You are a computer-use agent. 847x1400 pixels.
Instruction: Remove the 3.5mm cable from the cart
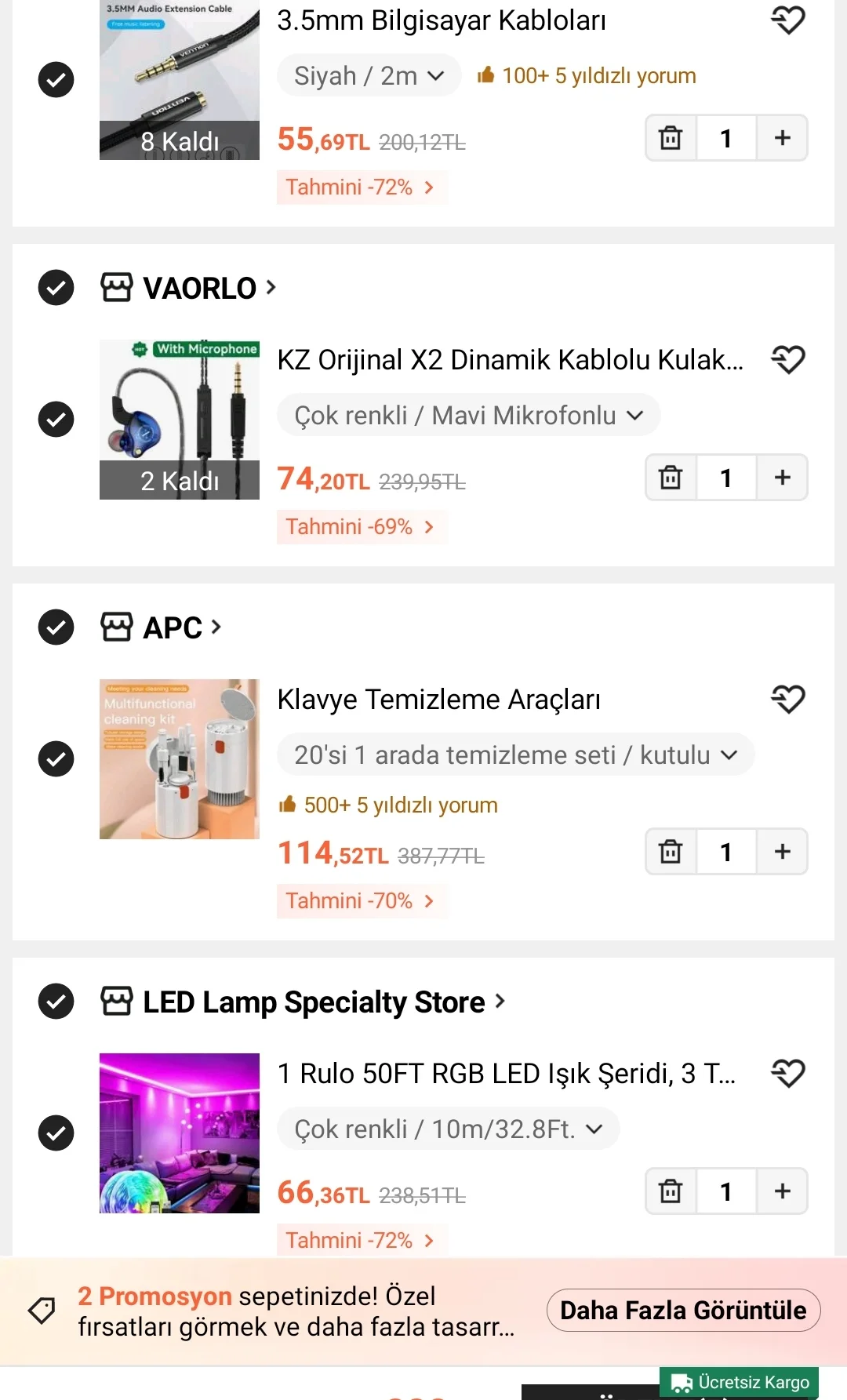point(671,138)
